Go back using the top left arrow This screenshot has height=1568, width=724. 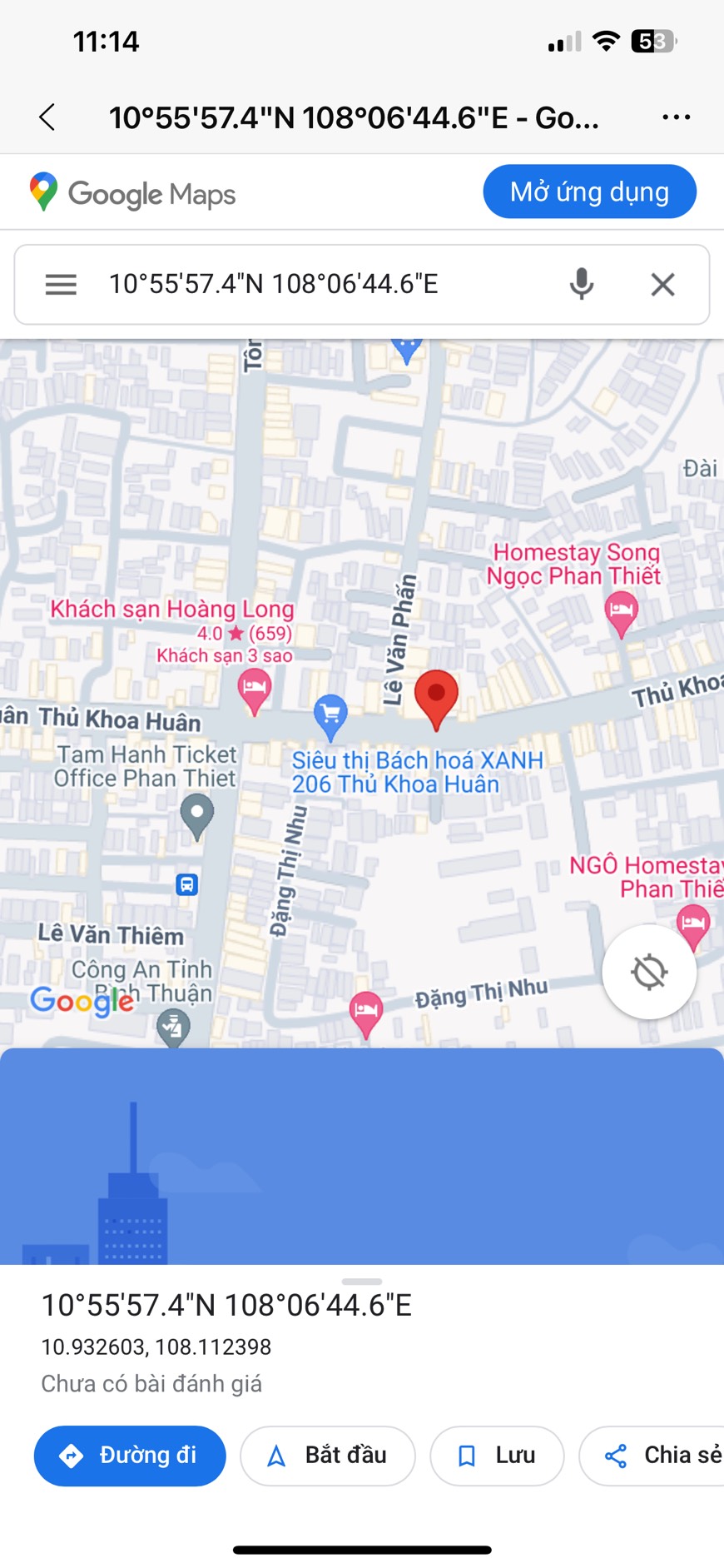tap(48, 117)
